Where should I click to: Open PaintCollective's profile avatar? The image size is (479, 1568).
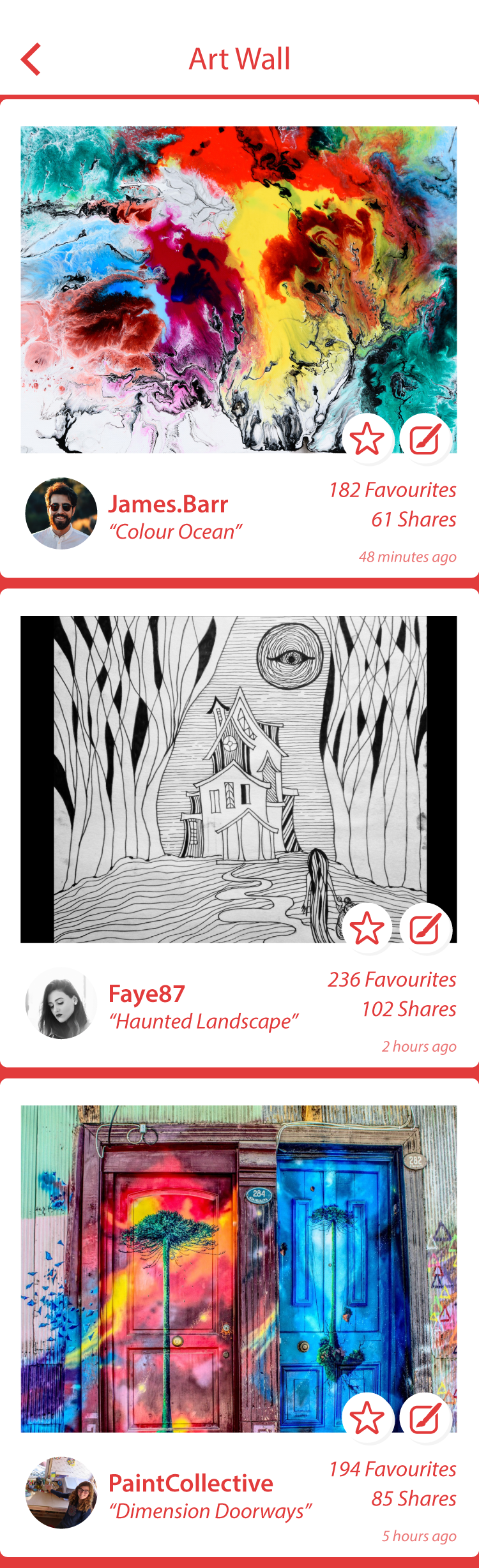(x=61, y=1492)
